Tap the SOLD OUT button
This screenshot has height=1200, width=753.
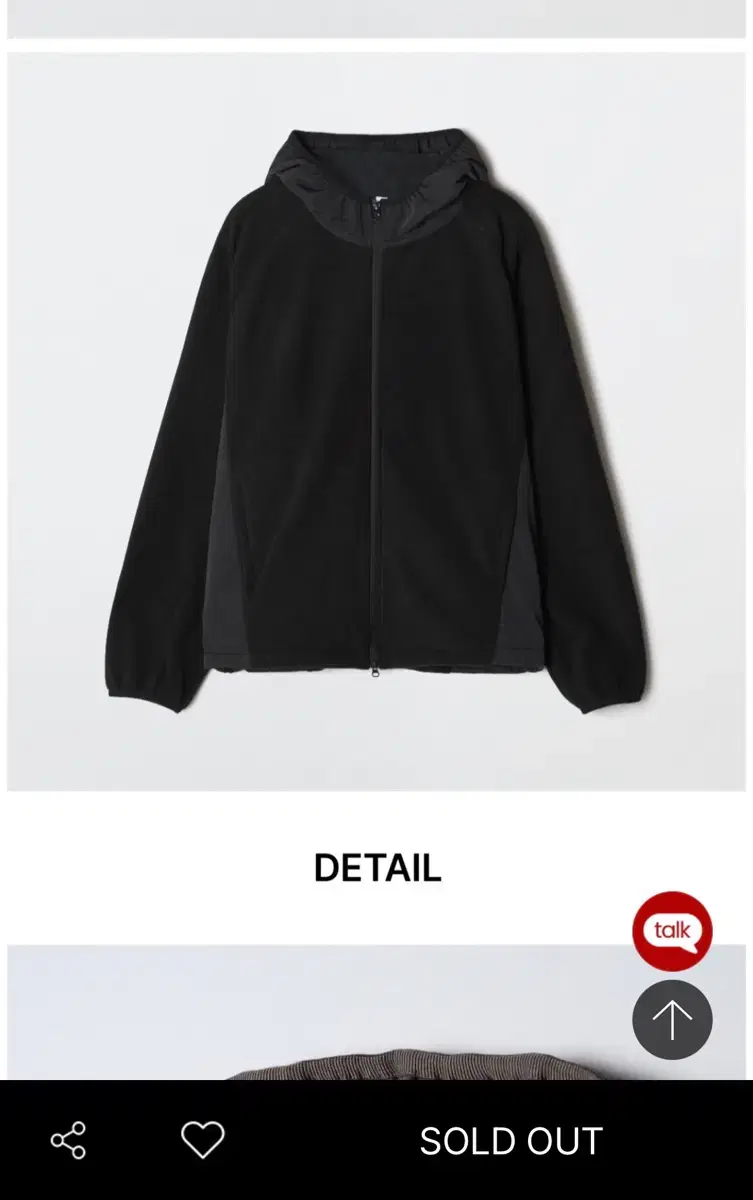pos(511,1140)
